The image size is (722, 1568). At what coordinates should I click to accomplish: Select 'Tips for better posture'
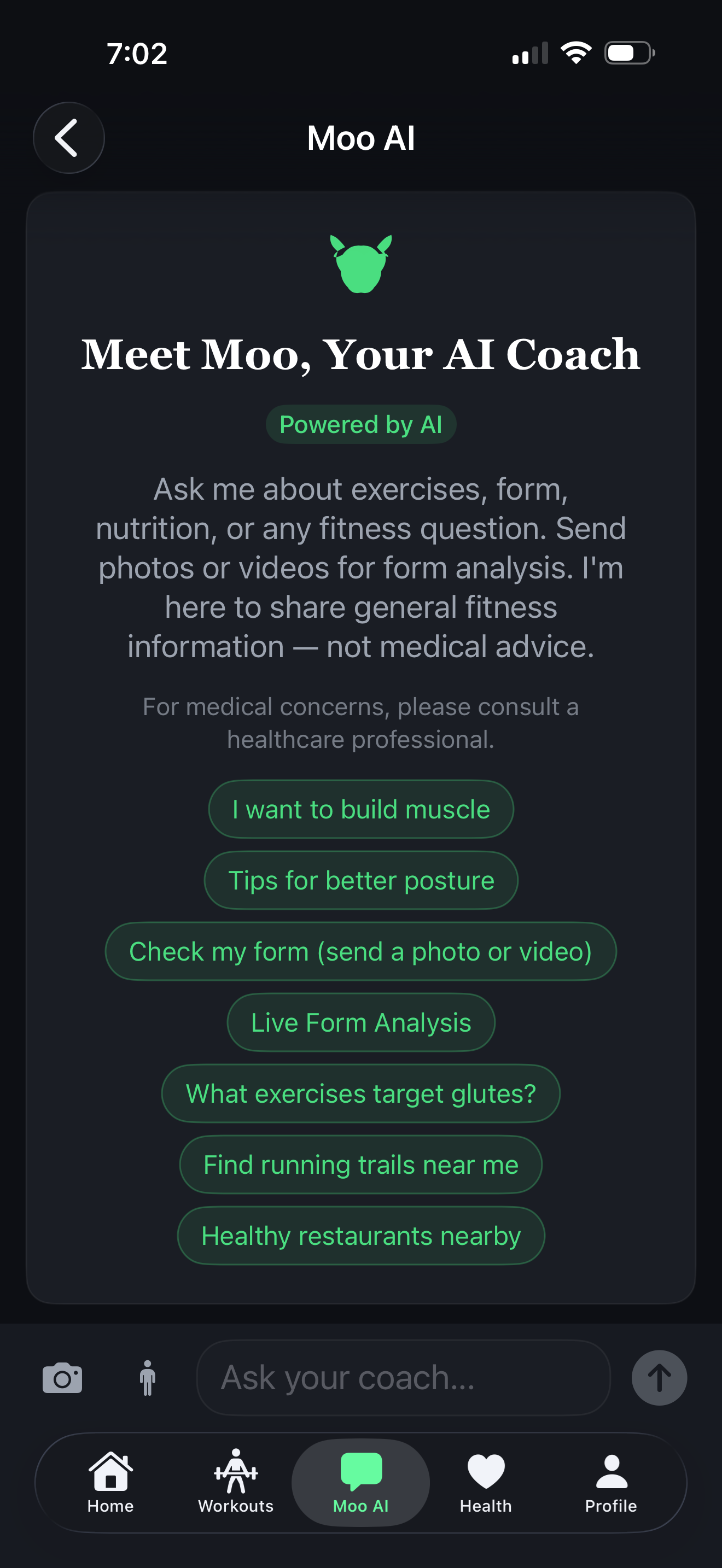coord(360,880)
